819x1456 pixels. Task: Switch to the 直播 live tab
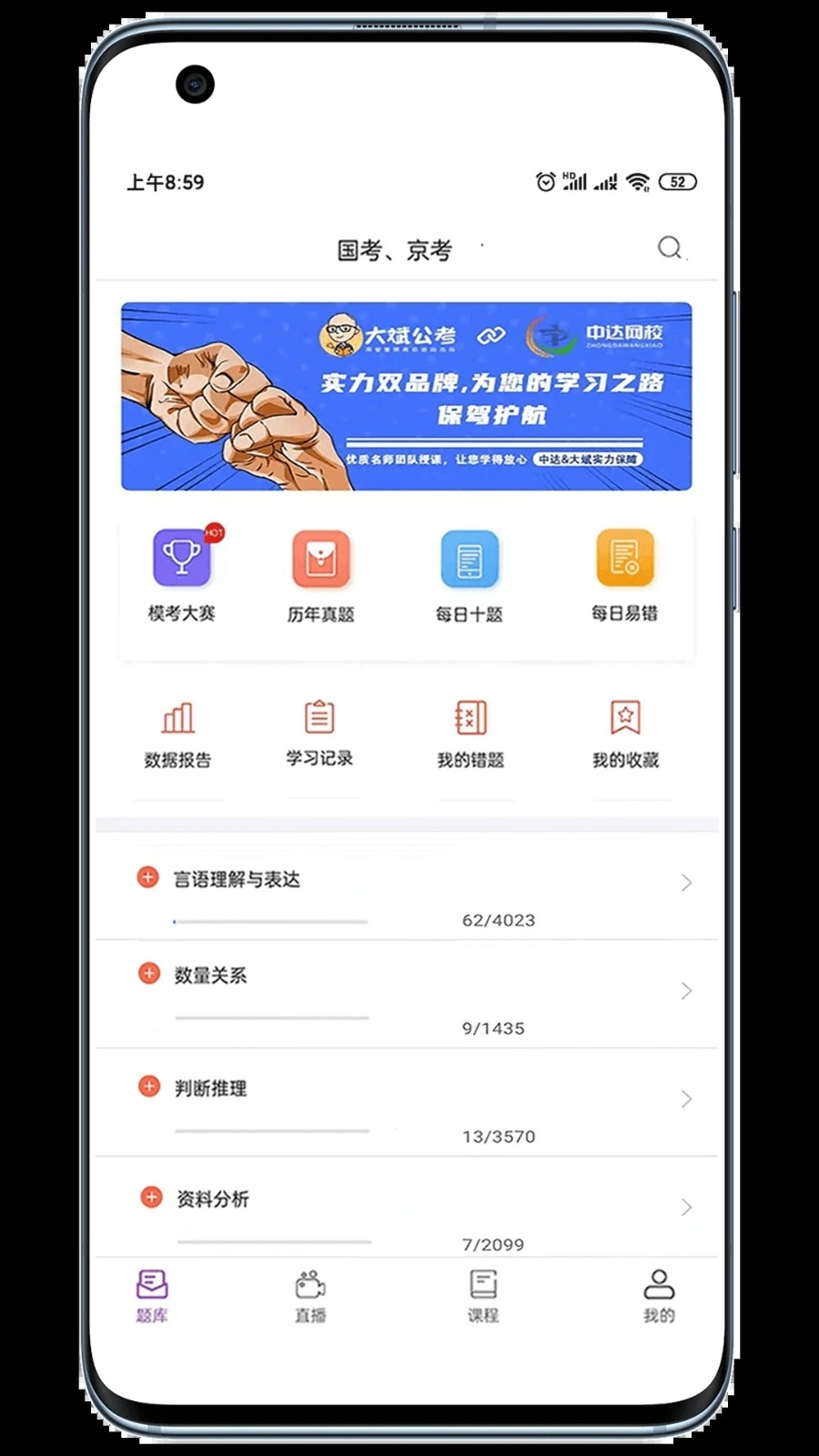click(310, 1296)
